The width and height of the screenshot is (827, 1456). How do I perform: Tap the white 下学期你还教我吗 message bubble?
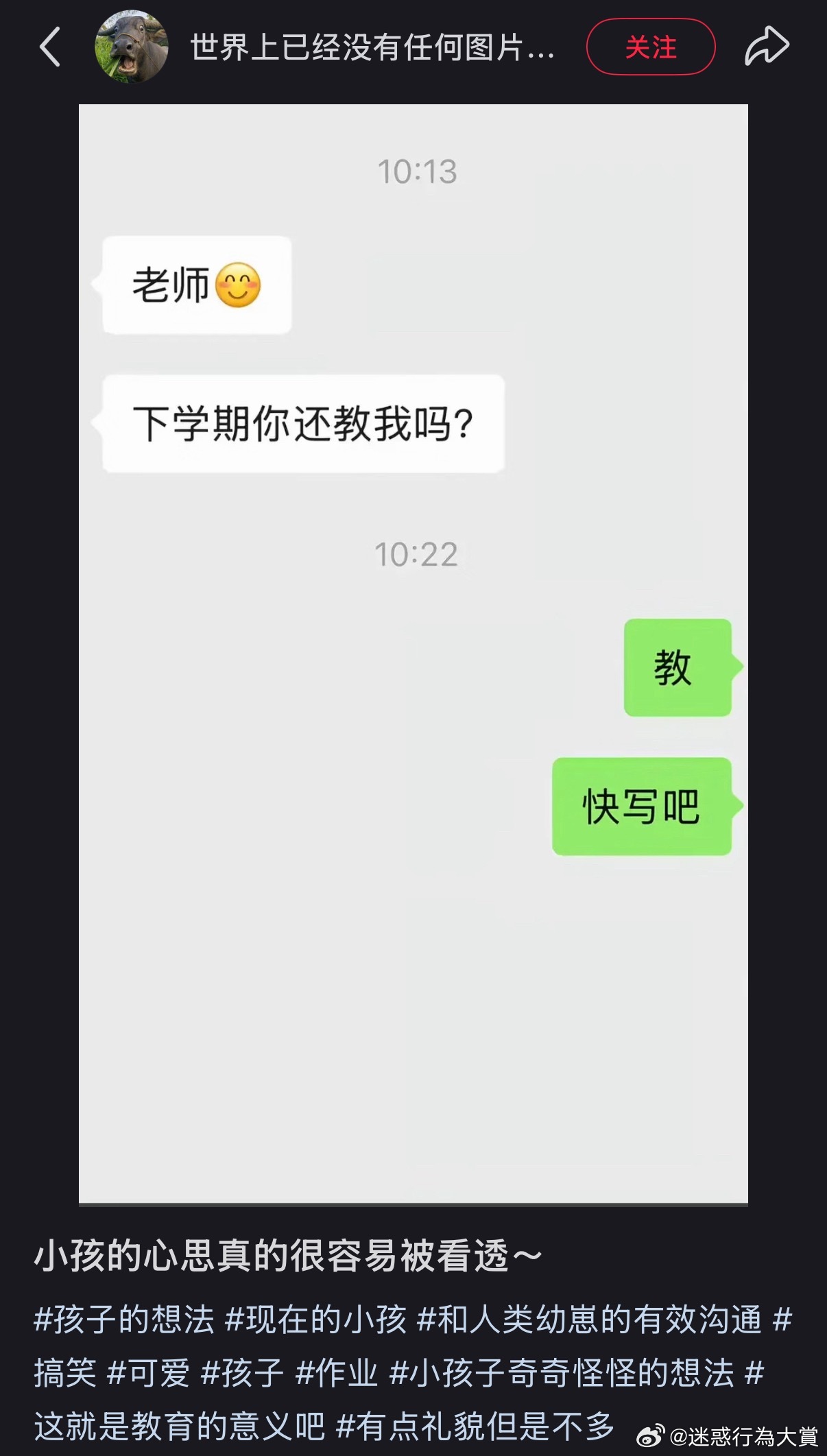pos(304,423)
